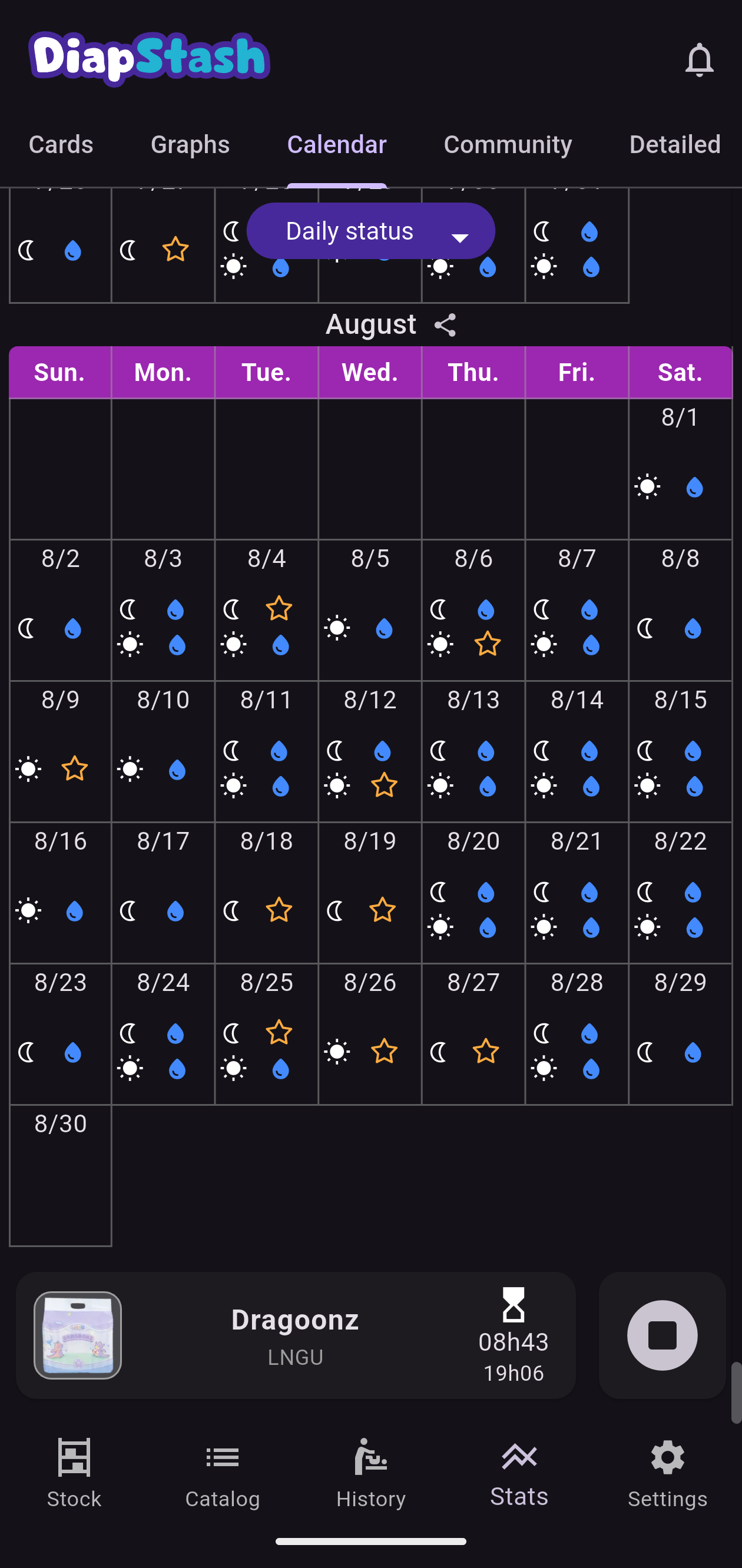Image resolution: width=742 pixels, height=1568 pixels.
Task: Switch to the Cards tab
Action: coord(61,144)
